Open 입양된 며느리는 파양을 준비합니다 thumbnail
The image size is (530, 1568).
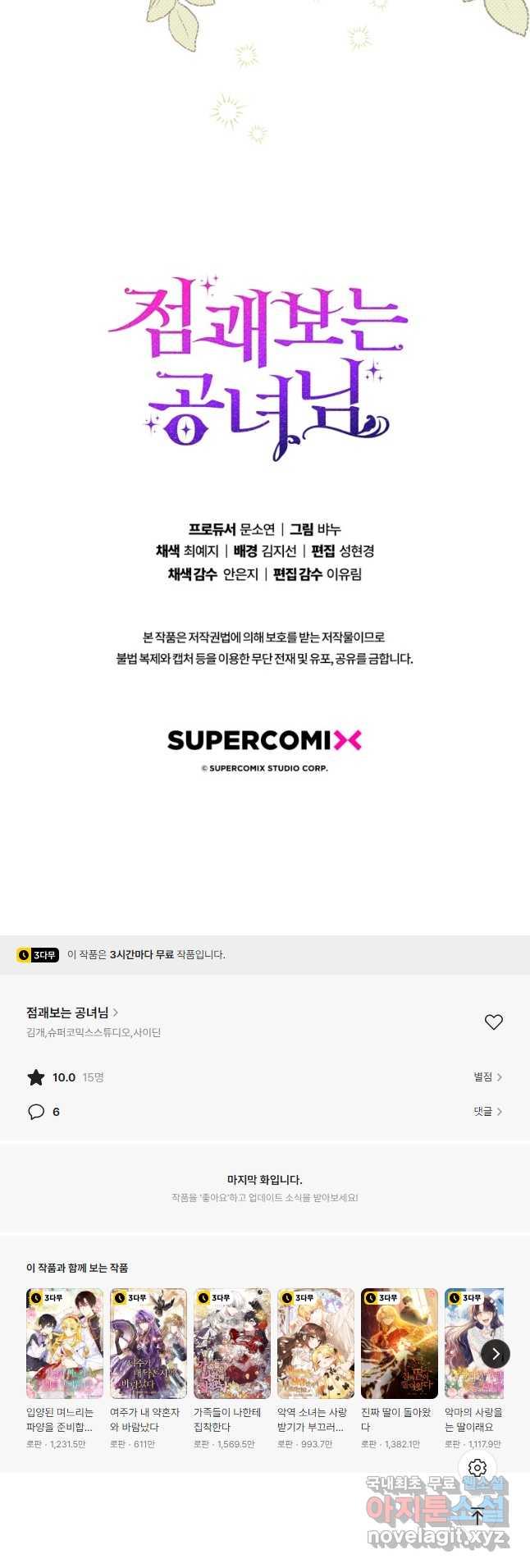point(65,1343)
